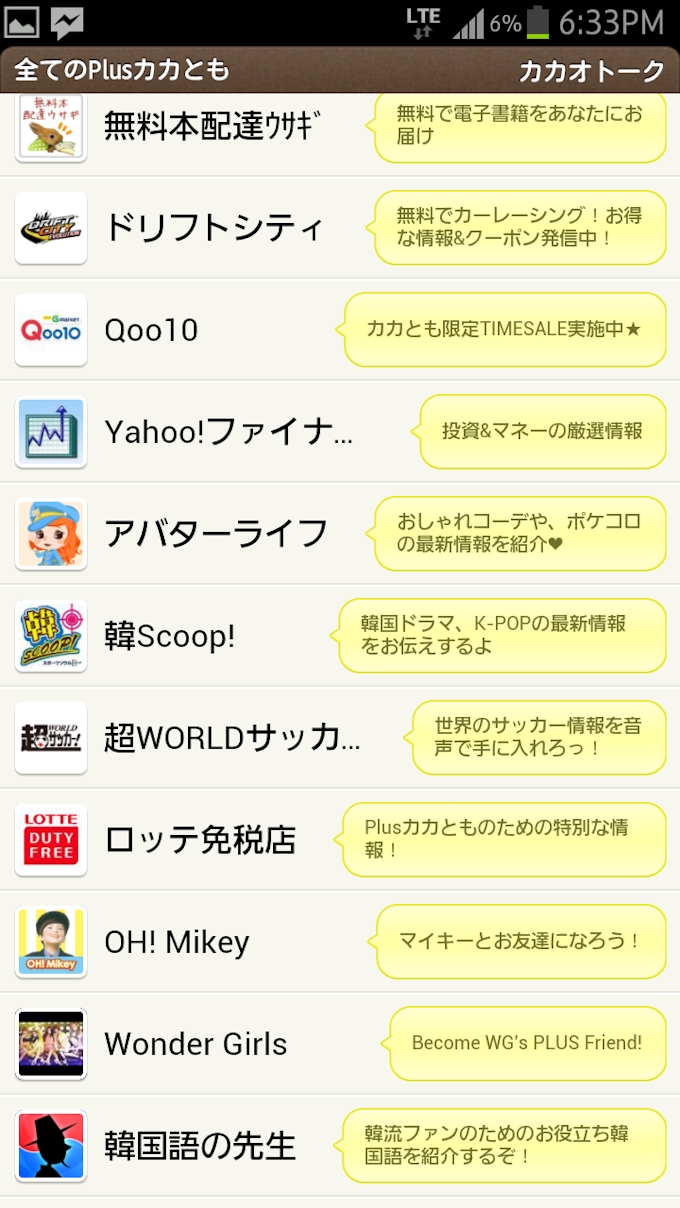Viewport: 680px width, 1208px height.
Task: Select the ドリフトシティ row
Action: (x=214, y=228)
